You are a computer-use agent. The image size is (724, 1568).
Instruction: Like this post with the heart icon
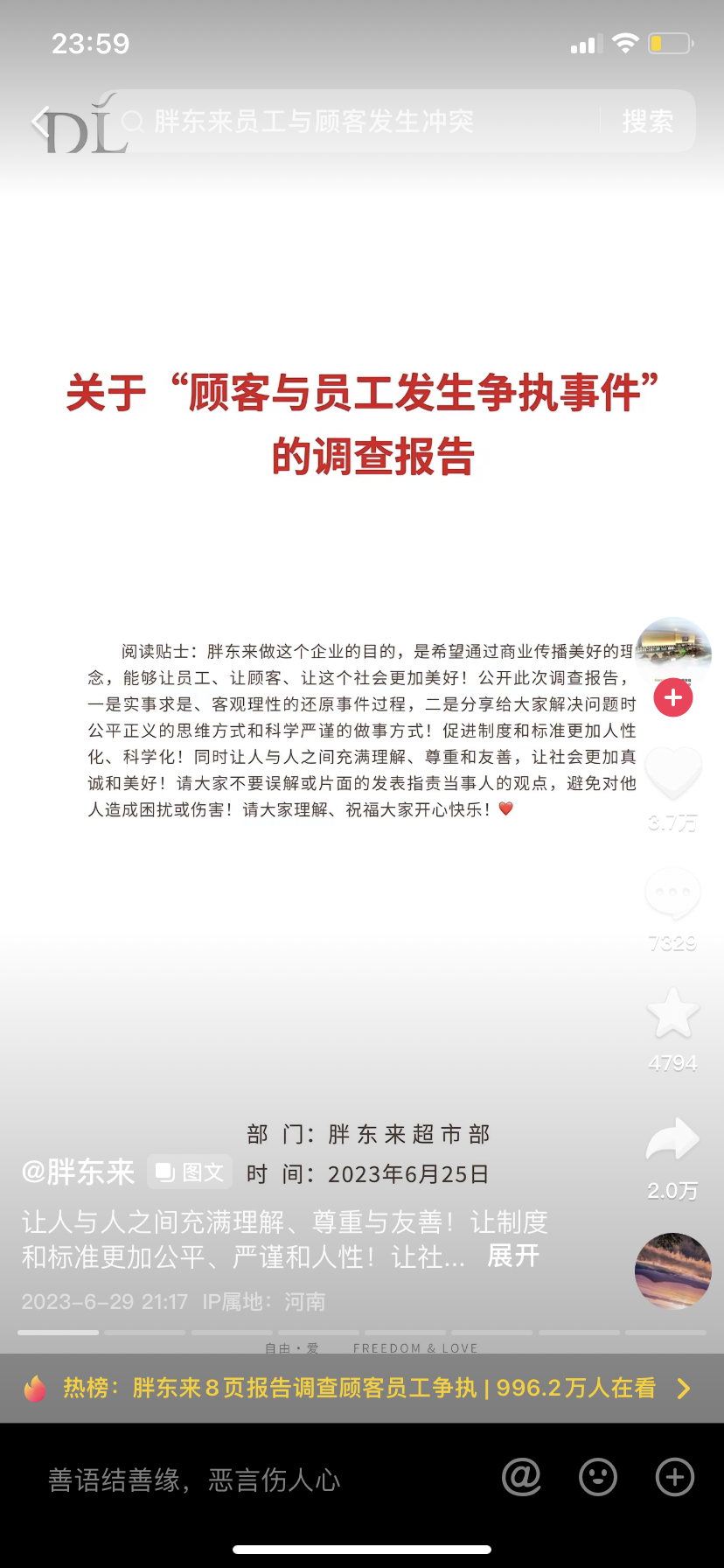673,773
